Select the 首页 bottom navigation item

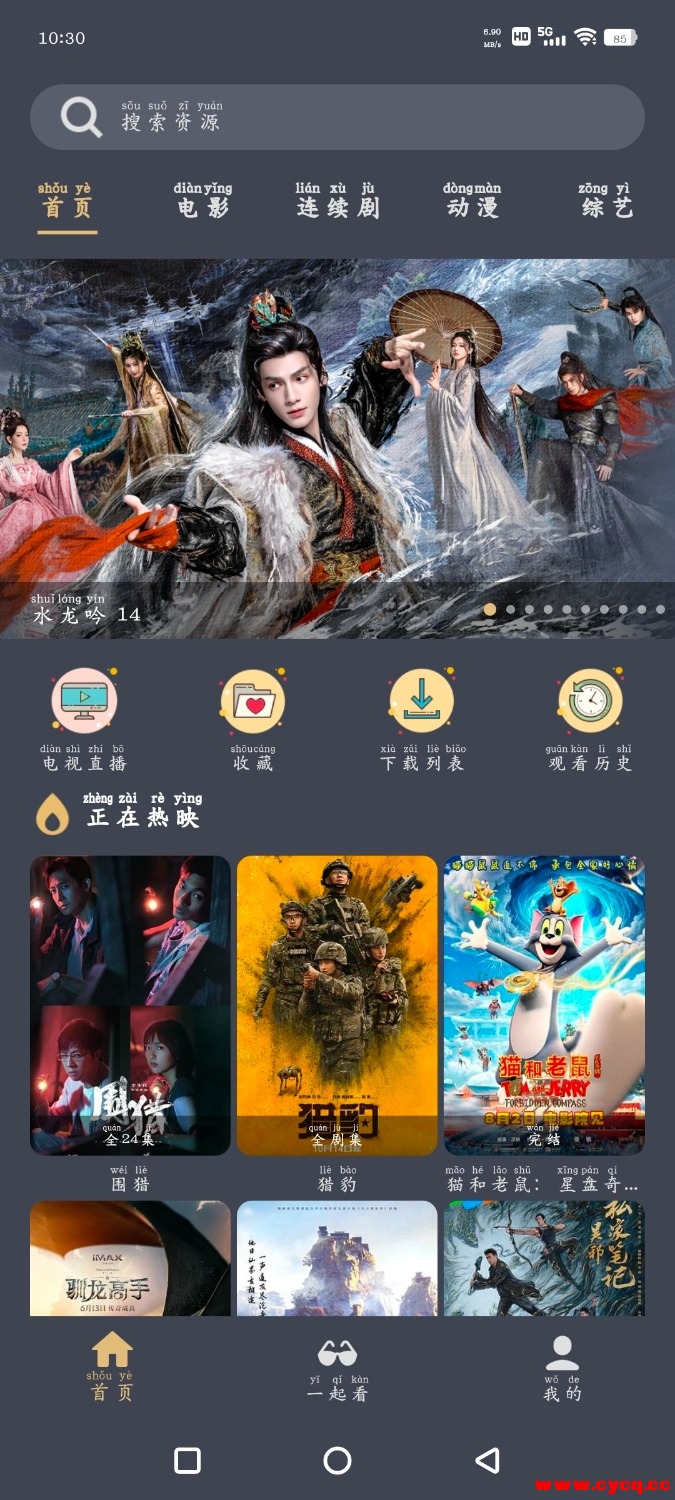pyautogui.click(x=112, y=1370)
